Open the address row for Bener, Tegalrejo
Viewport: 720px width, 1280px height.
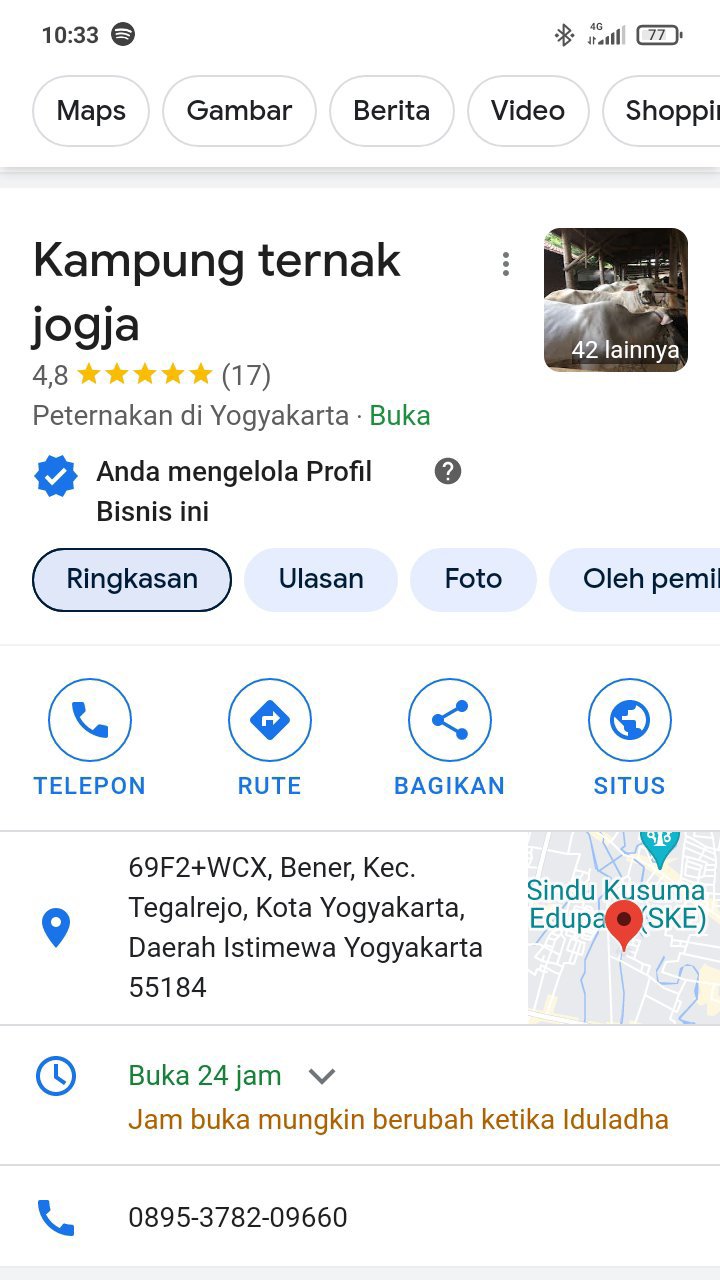[264, 927]
